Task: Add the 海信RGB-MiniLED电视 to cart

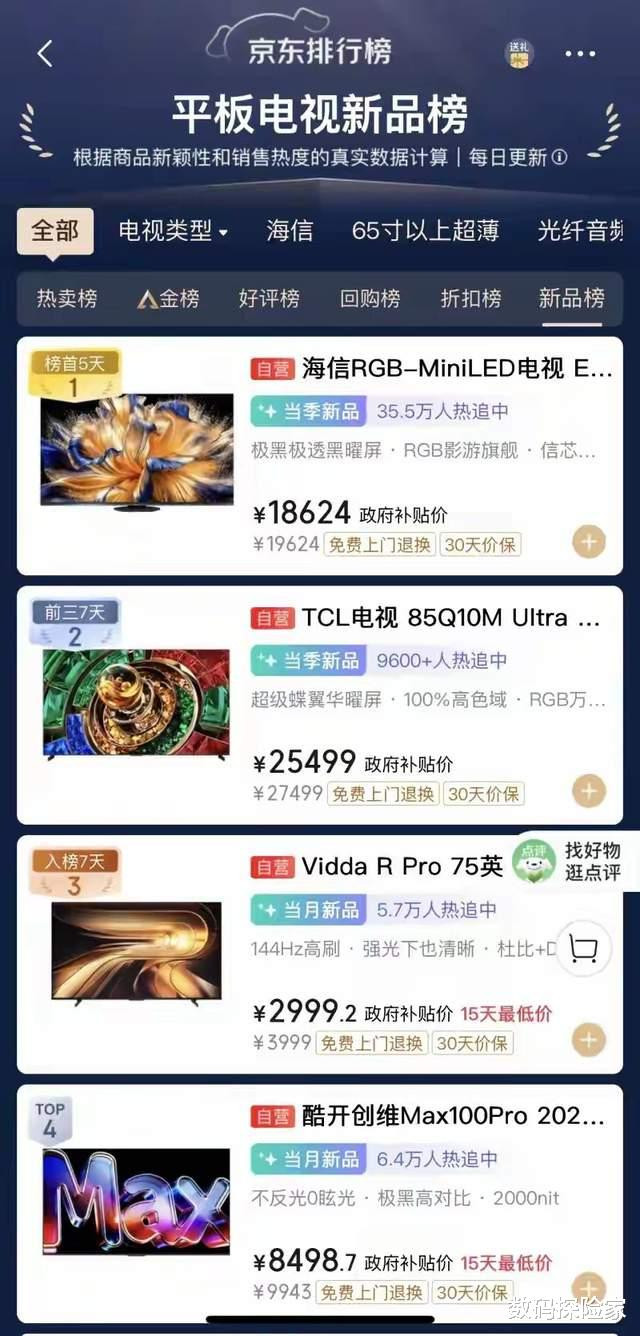Action: tap(589, 543)
